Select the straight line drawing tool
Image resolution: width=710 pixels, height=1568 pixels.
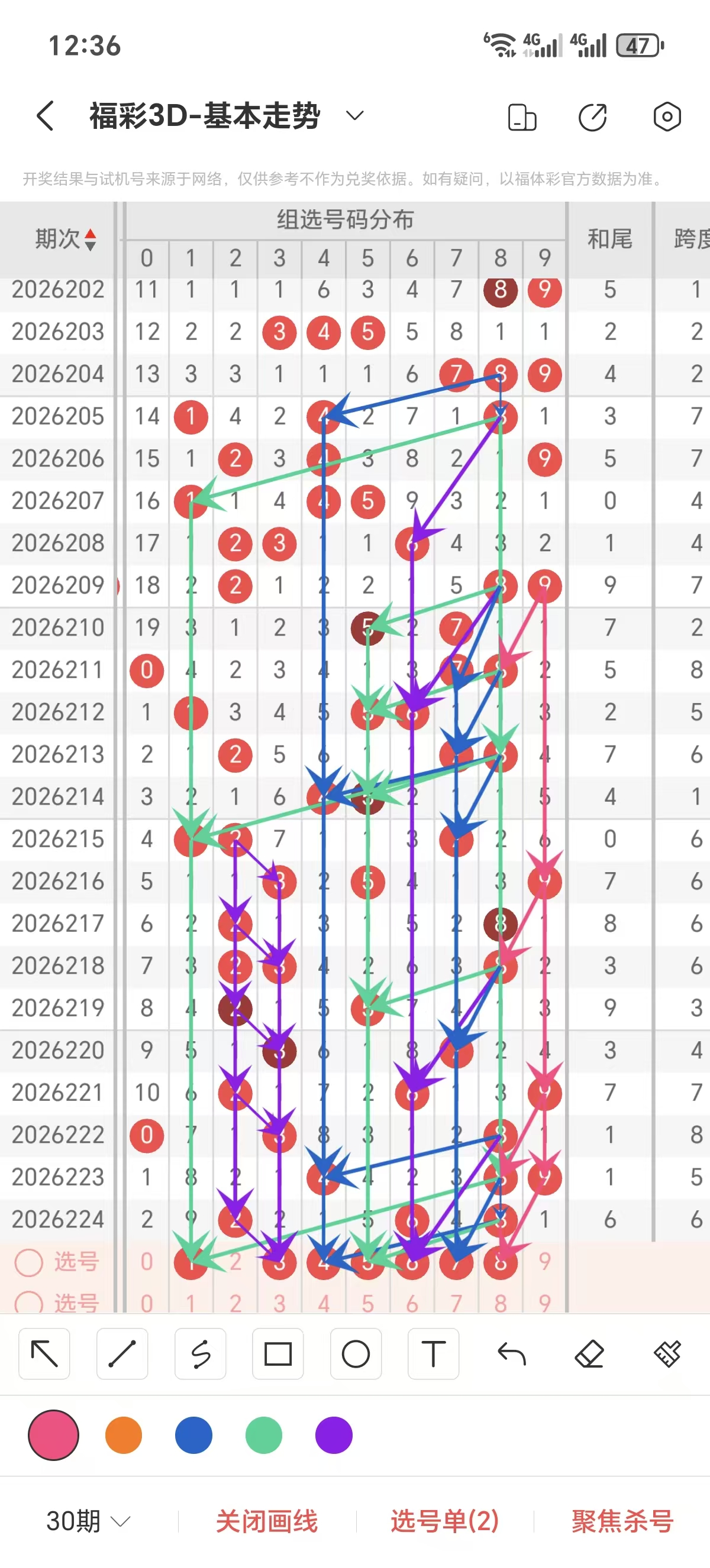122,1354
